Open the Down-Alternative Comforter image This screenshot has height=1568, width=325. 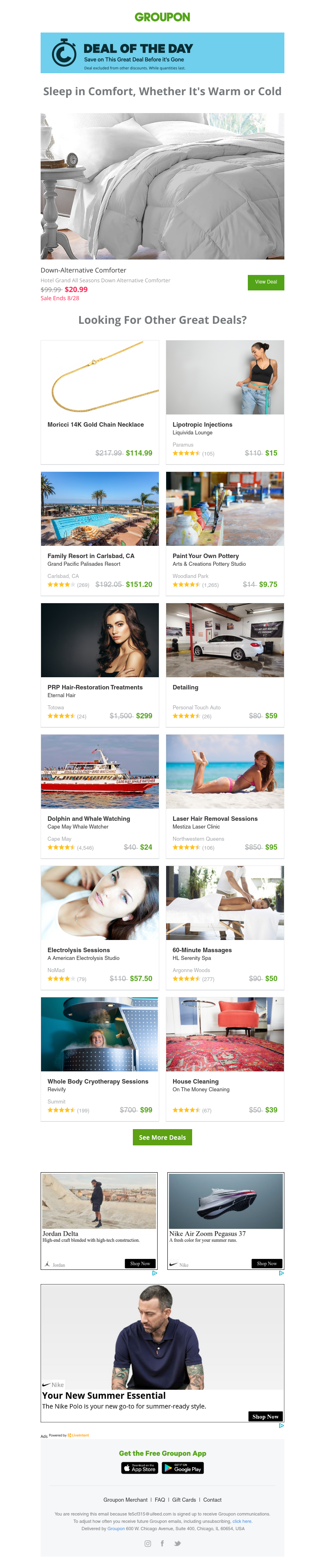[x=162, y=185]
